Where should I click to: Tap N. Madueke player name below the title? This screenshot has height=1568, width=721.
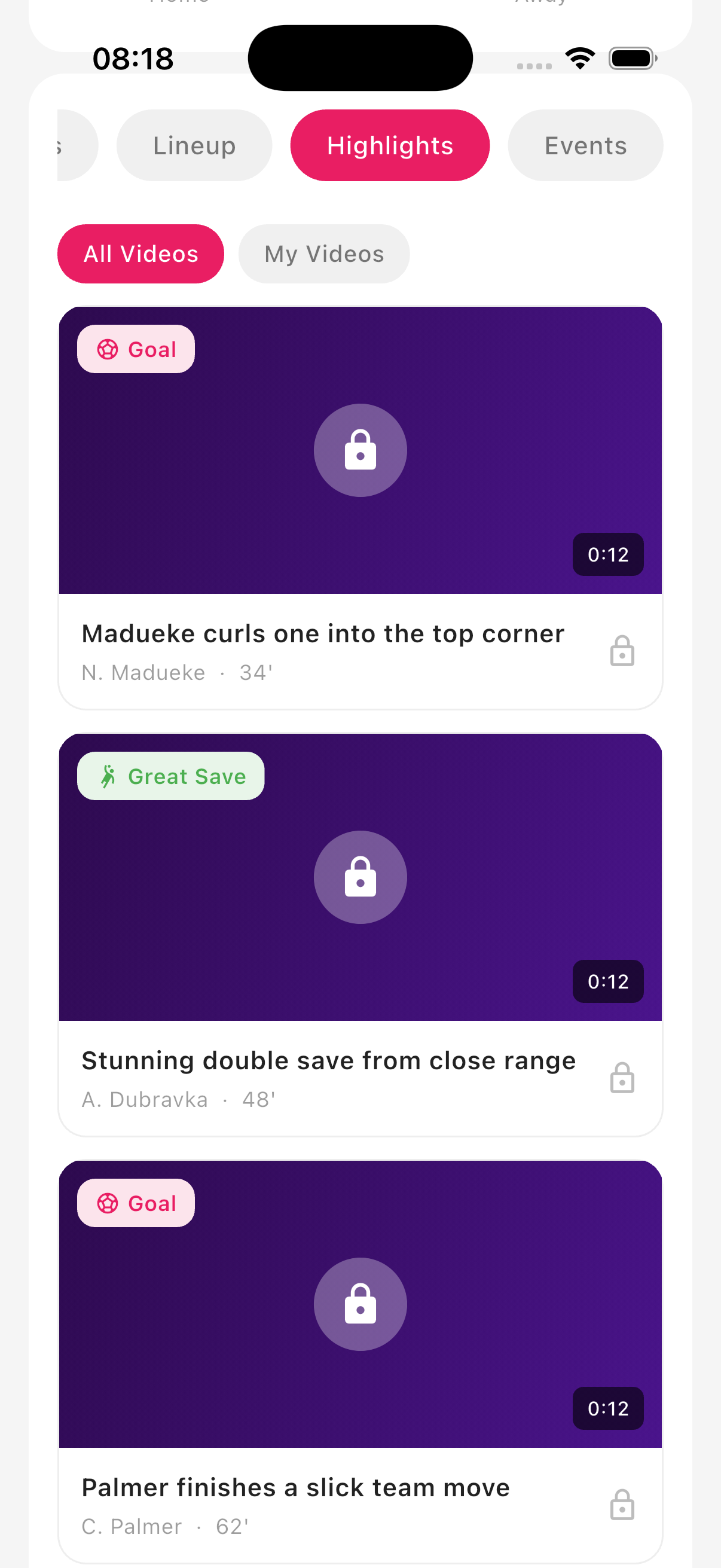pos(143,672)
